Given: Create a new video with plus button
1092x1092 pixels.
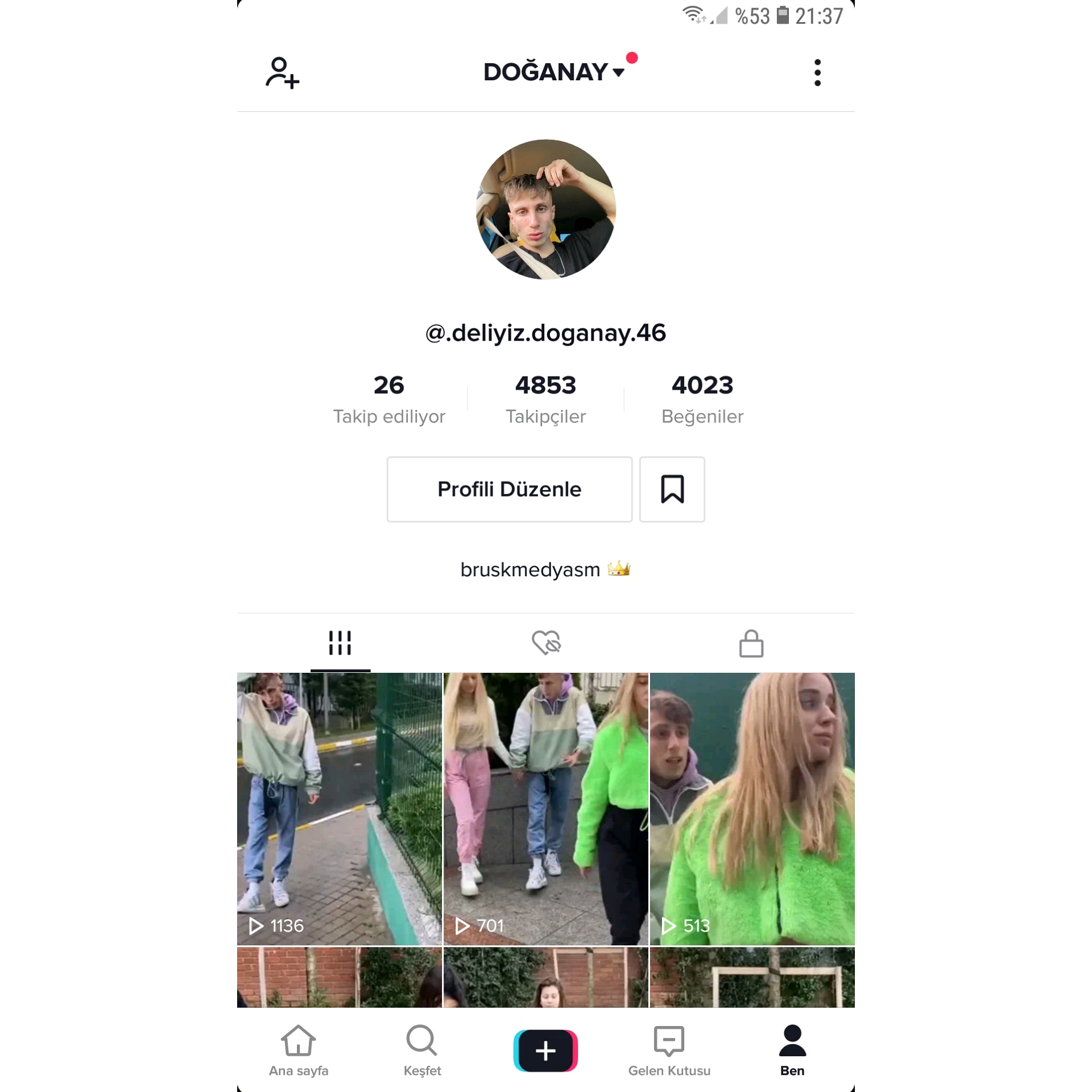Looking at the screenshot, I should 545,1050.
